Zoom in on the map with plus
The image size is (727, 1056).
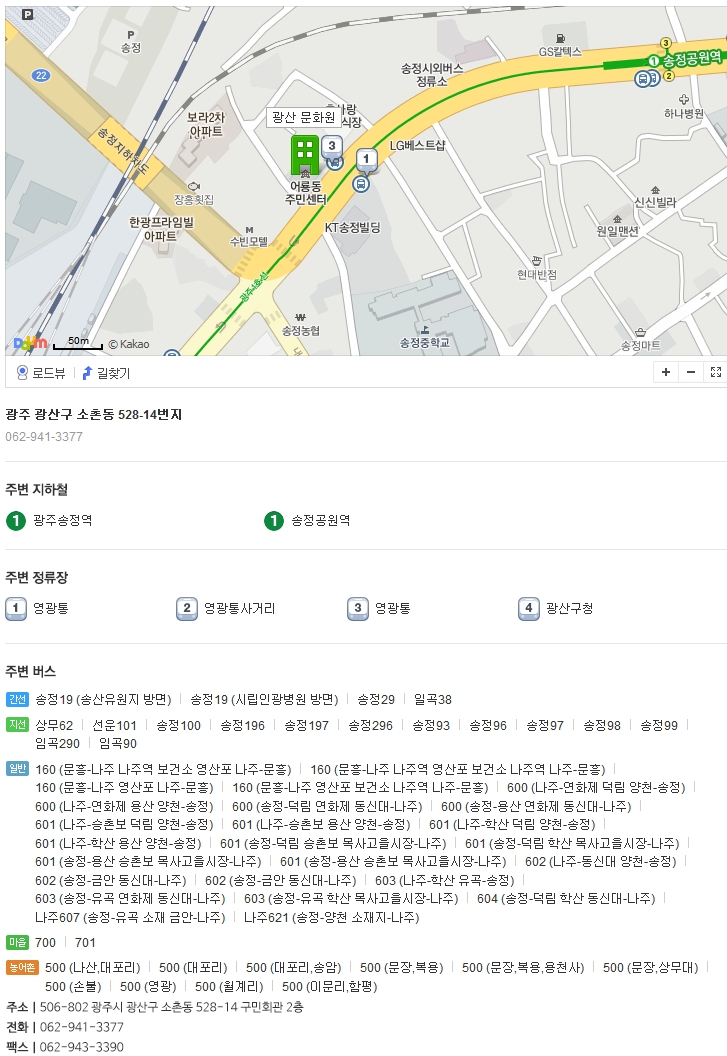pos(666,372)
